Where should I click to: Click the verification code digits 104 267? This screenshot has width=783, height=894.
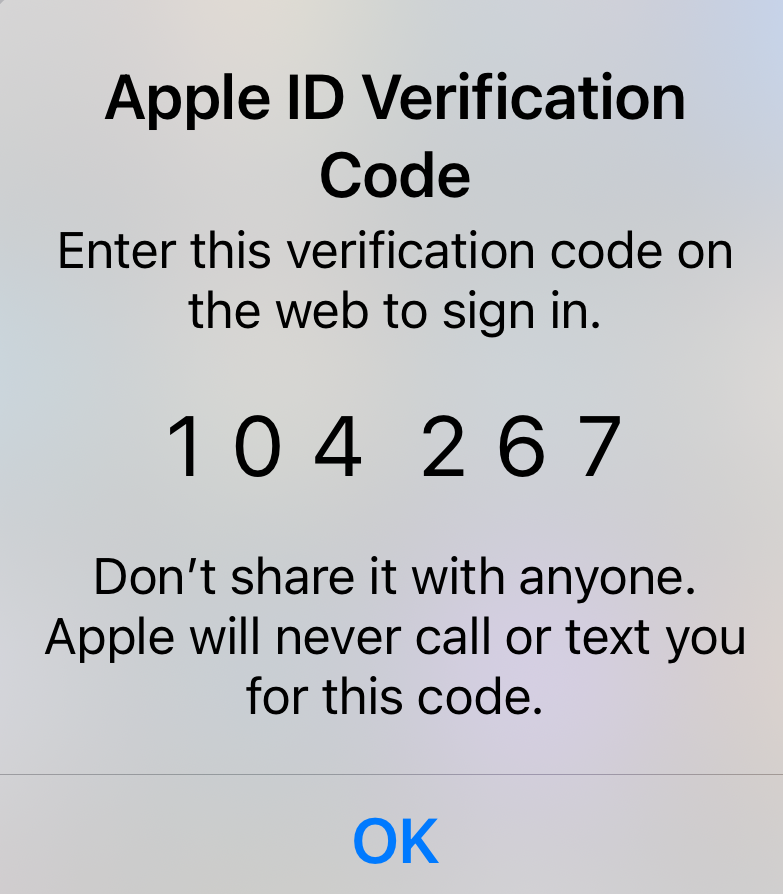(x=395, y=447)
